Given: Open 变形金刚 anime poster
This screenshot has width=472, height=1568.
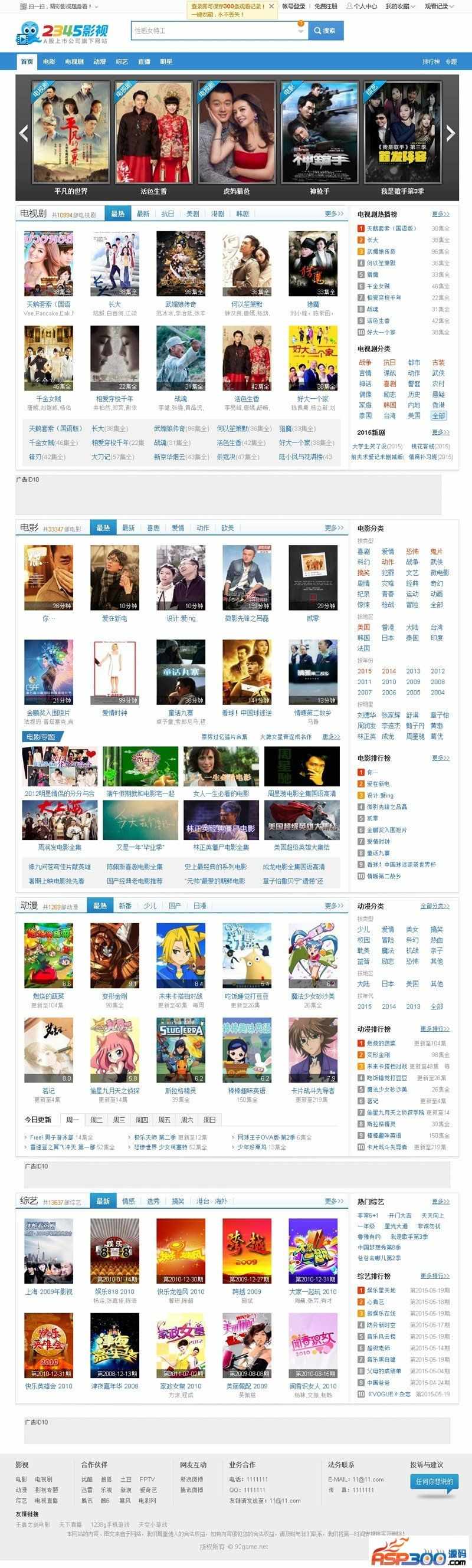Looking at the screenshot, I should point(114,955).
